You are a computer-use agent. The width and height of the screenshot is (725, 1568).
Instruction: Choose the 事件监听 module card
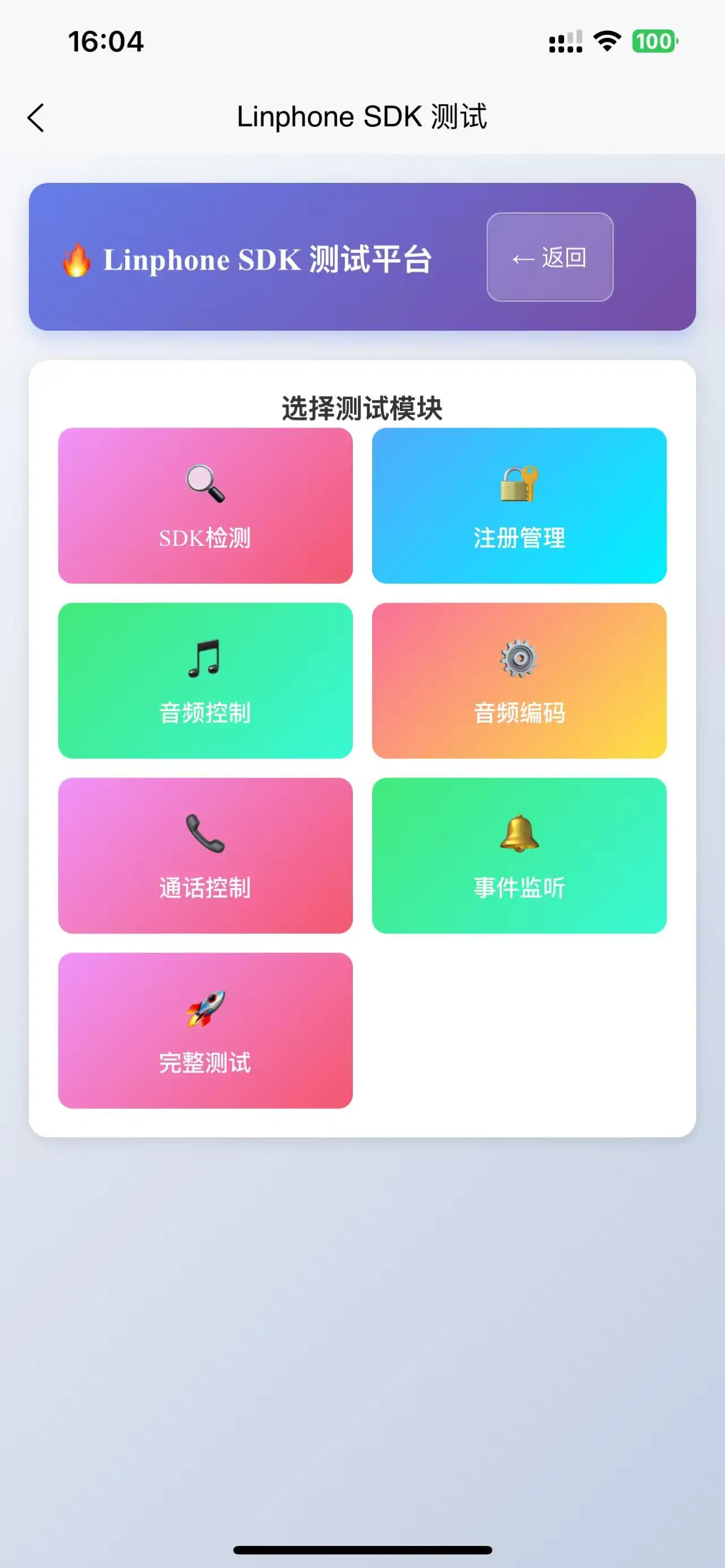(519, 855)
